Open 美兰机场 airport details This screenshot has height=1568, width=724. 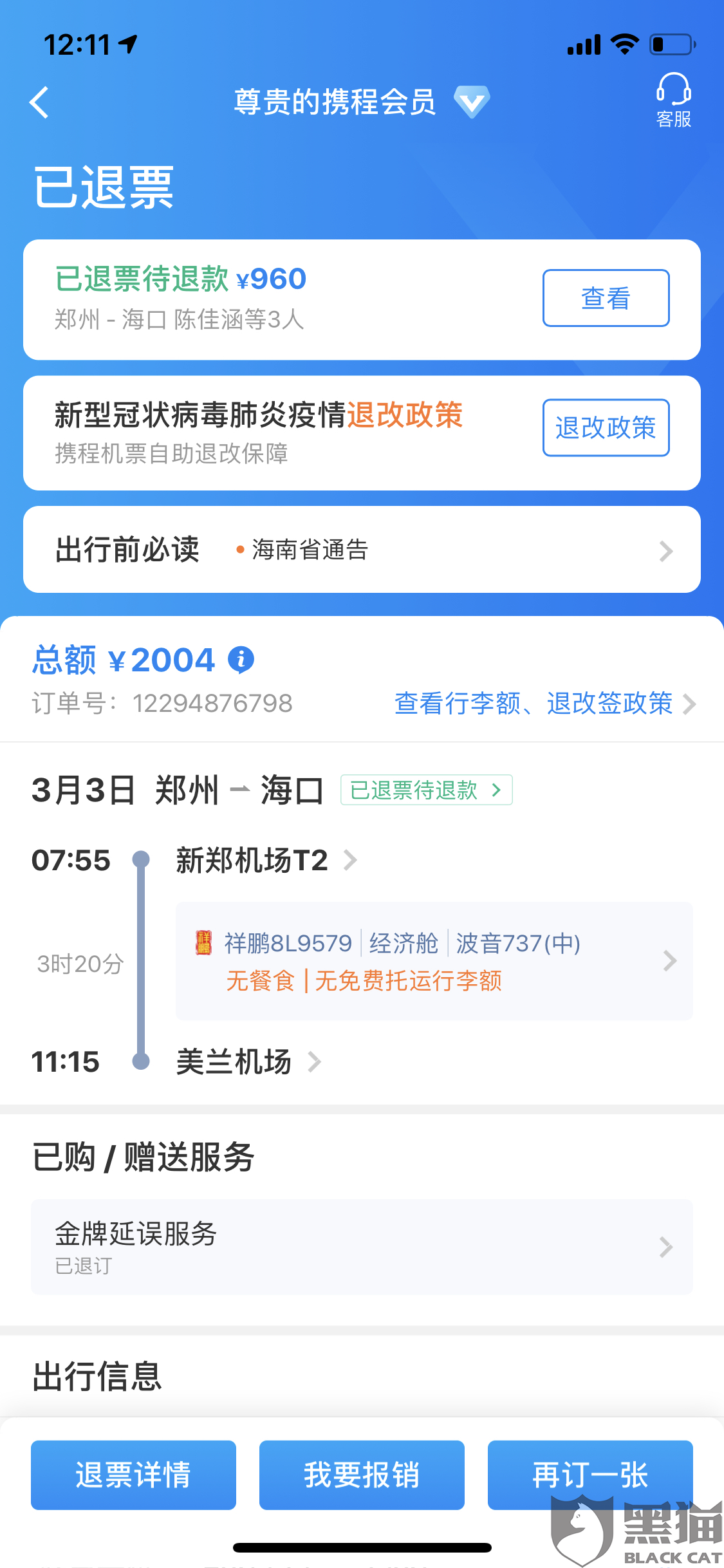tap(248, 1061)
